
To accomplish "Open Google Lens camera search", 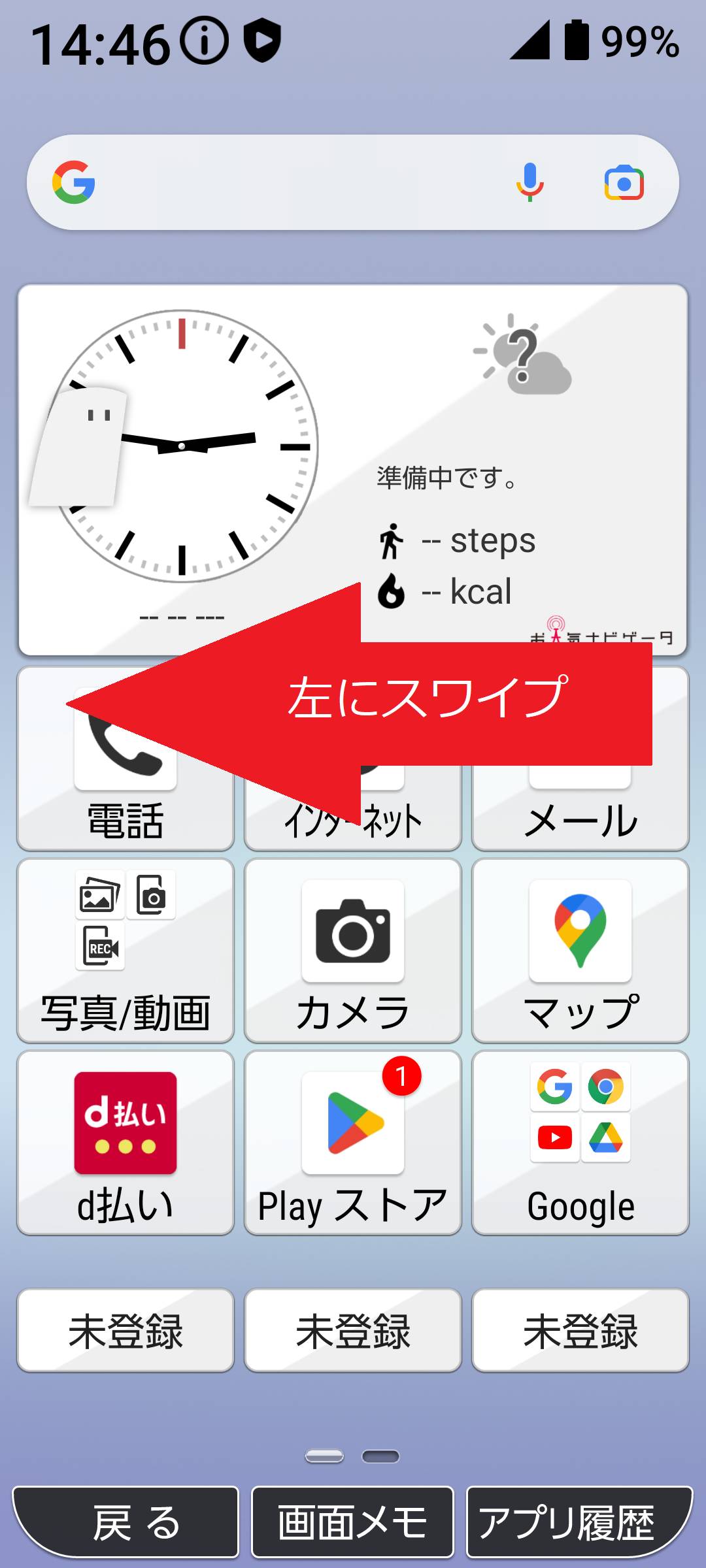I will (x=624, y=182).
